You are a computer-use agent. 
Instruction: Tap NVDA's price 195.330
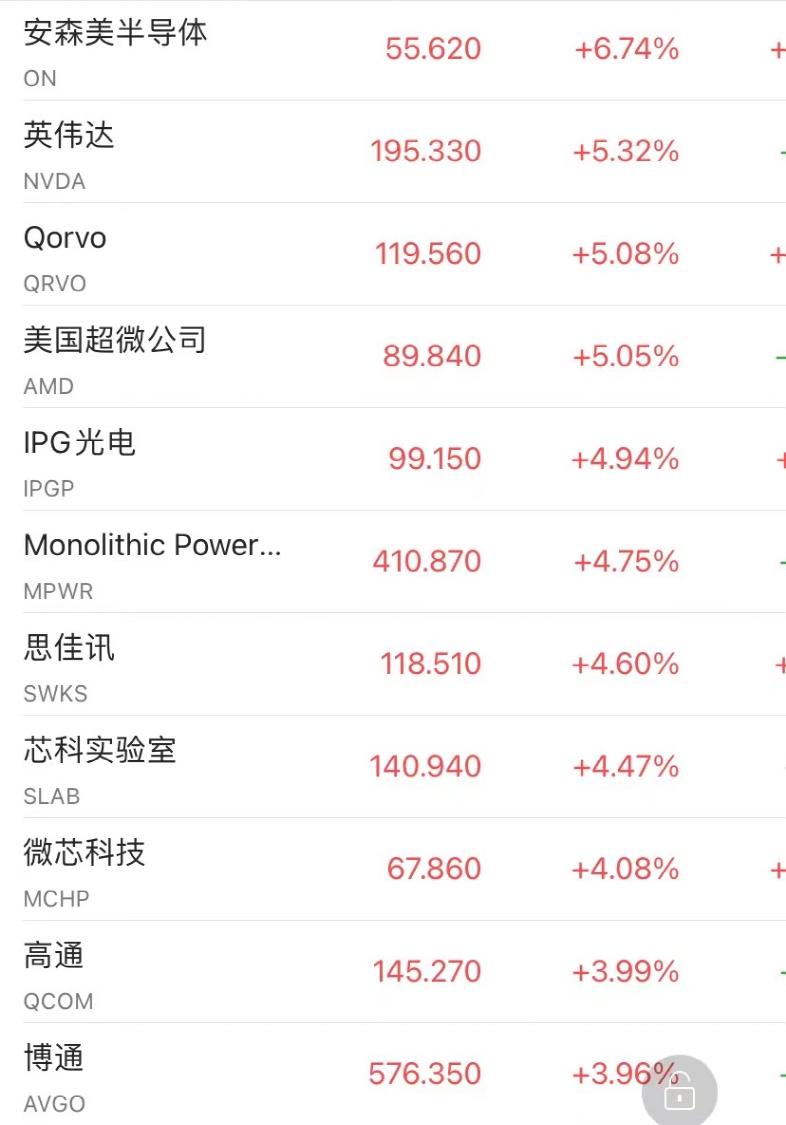click(428, 150)
